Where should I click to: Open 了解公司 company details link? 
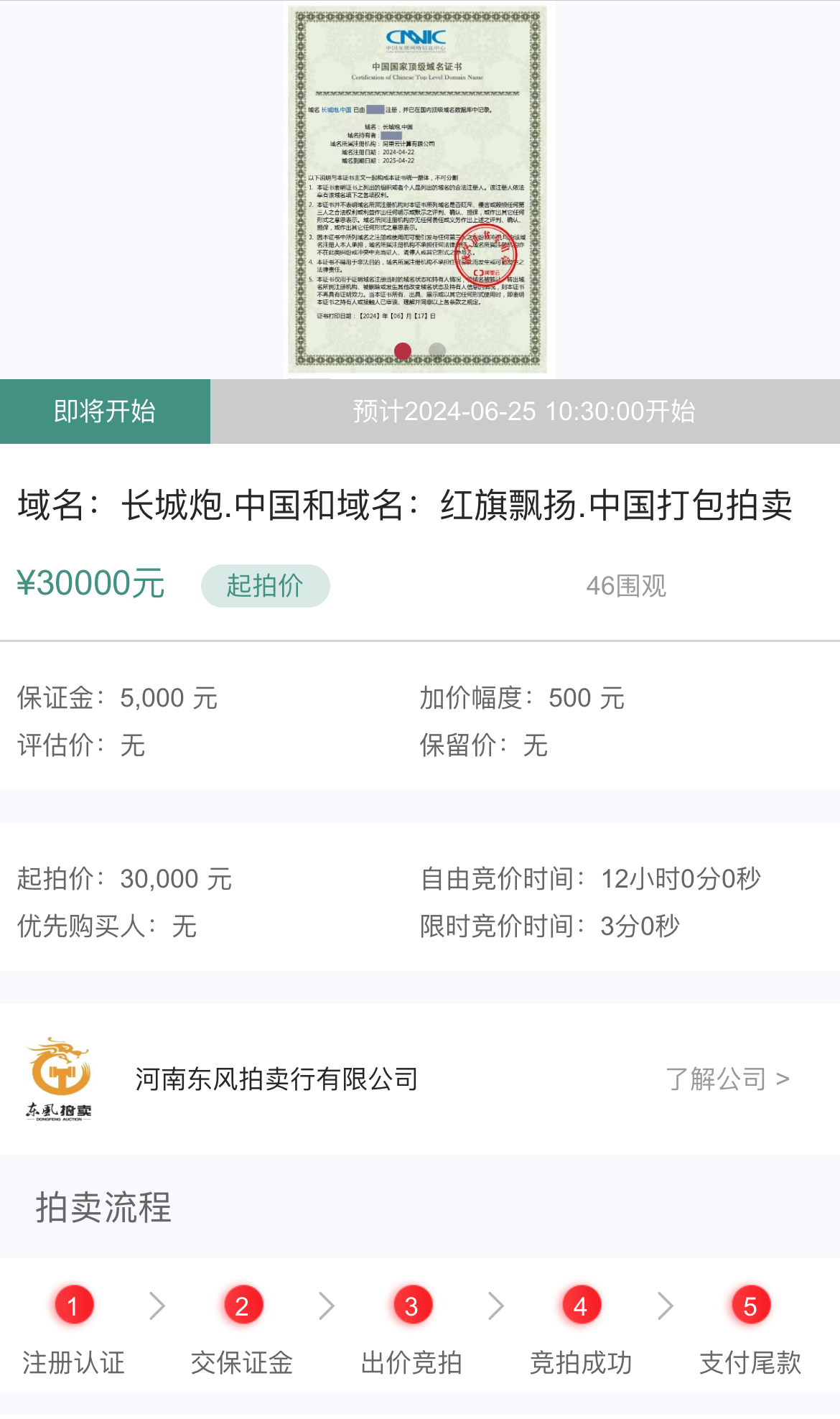coord(727,1079)
